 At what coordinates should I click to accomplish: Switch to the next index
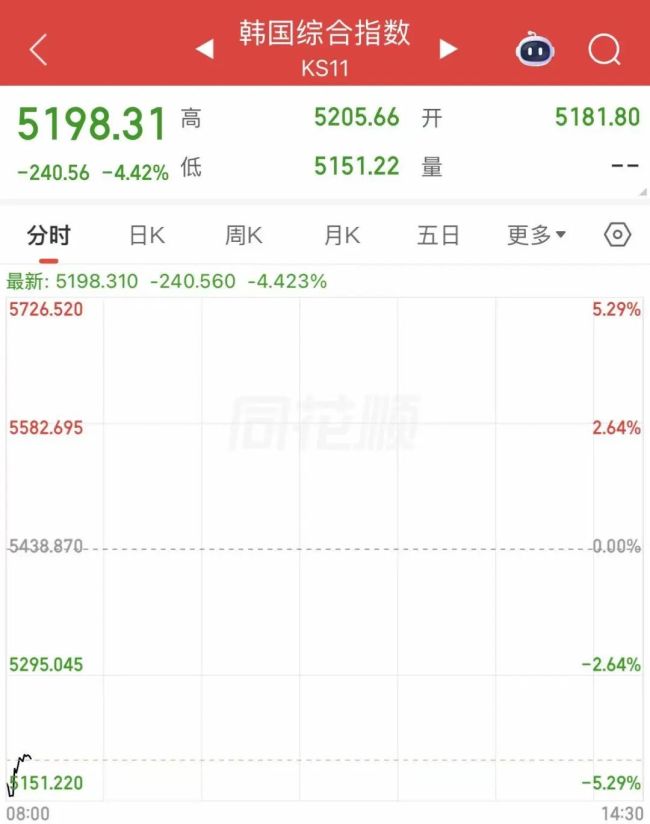[448, 49]
